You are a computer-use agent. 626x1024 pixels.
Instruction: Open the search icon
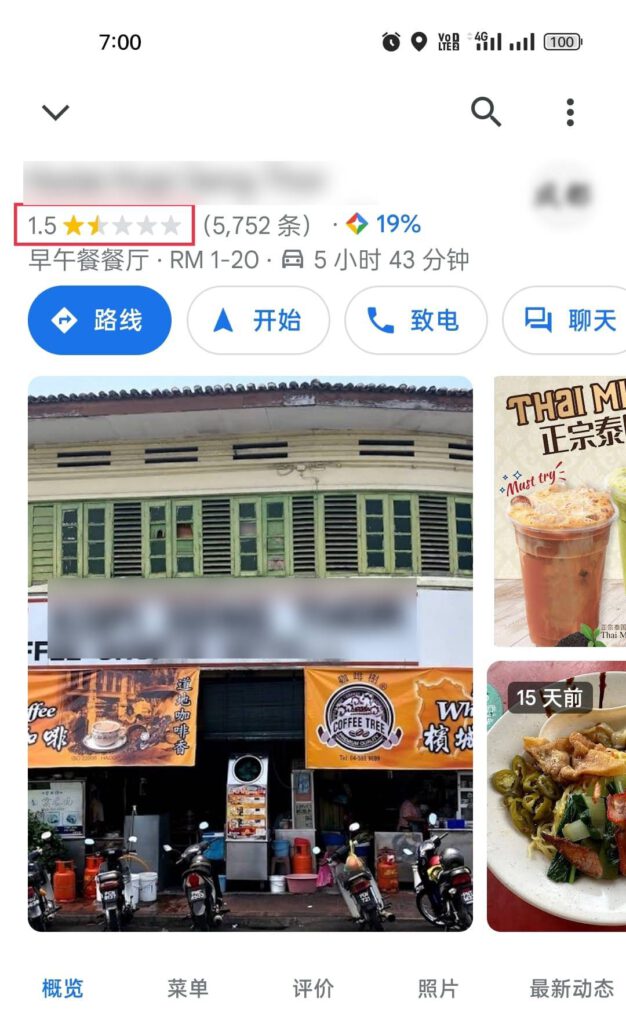point(486,112)
